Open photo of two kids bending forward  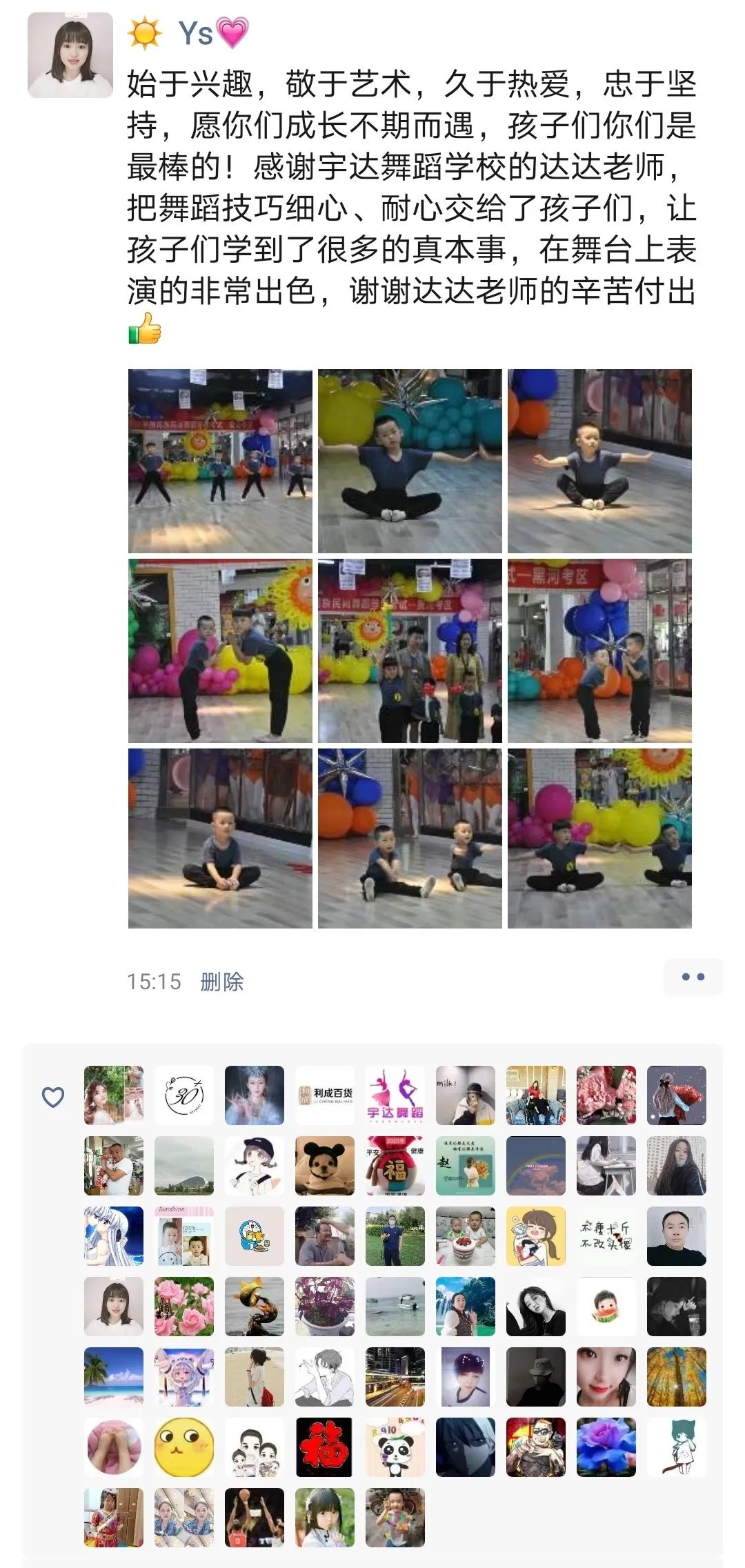[x=220, y=651]
